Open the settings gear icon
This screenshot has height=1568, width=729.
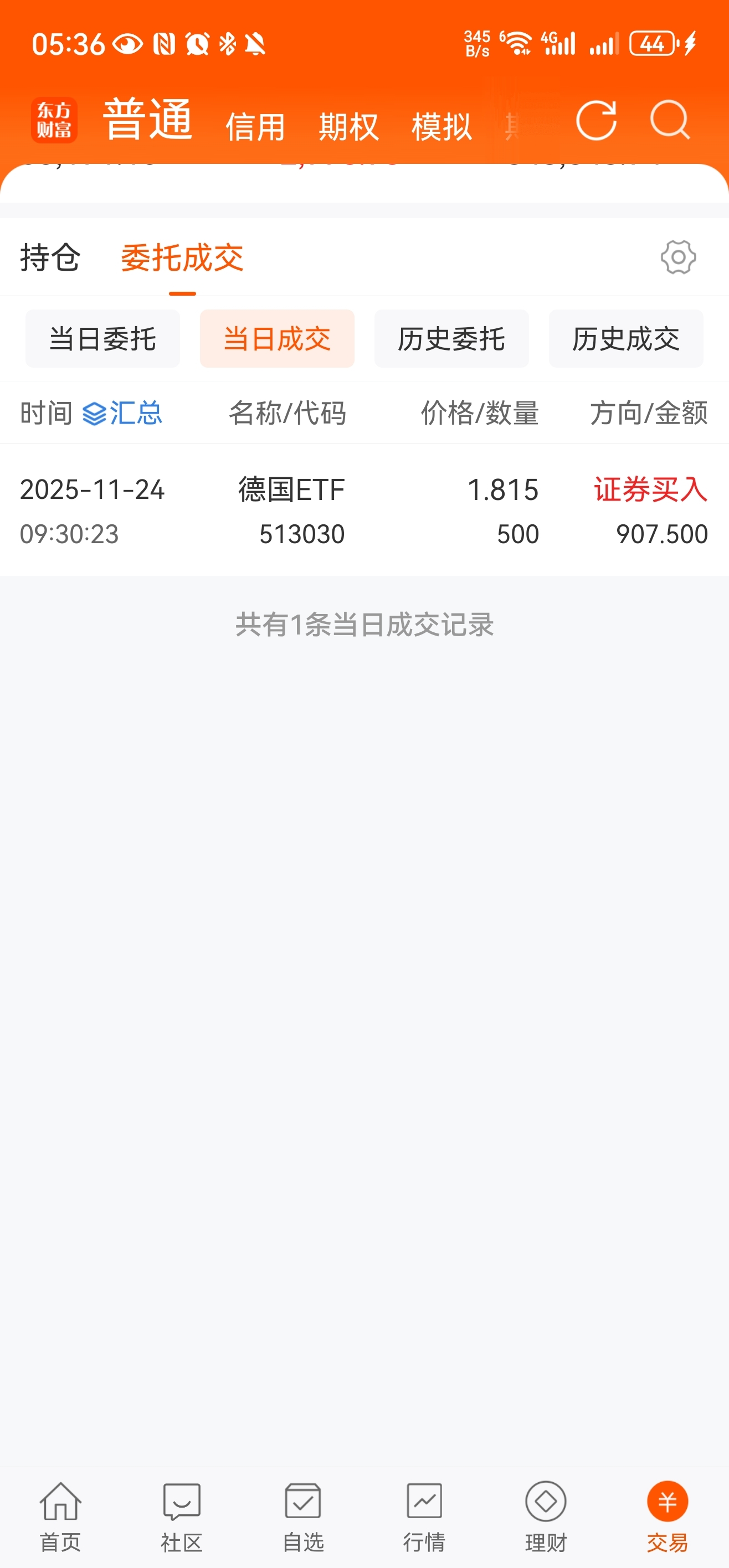(678, 257)
